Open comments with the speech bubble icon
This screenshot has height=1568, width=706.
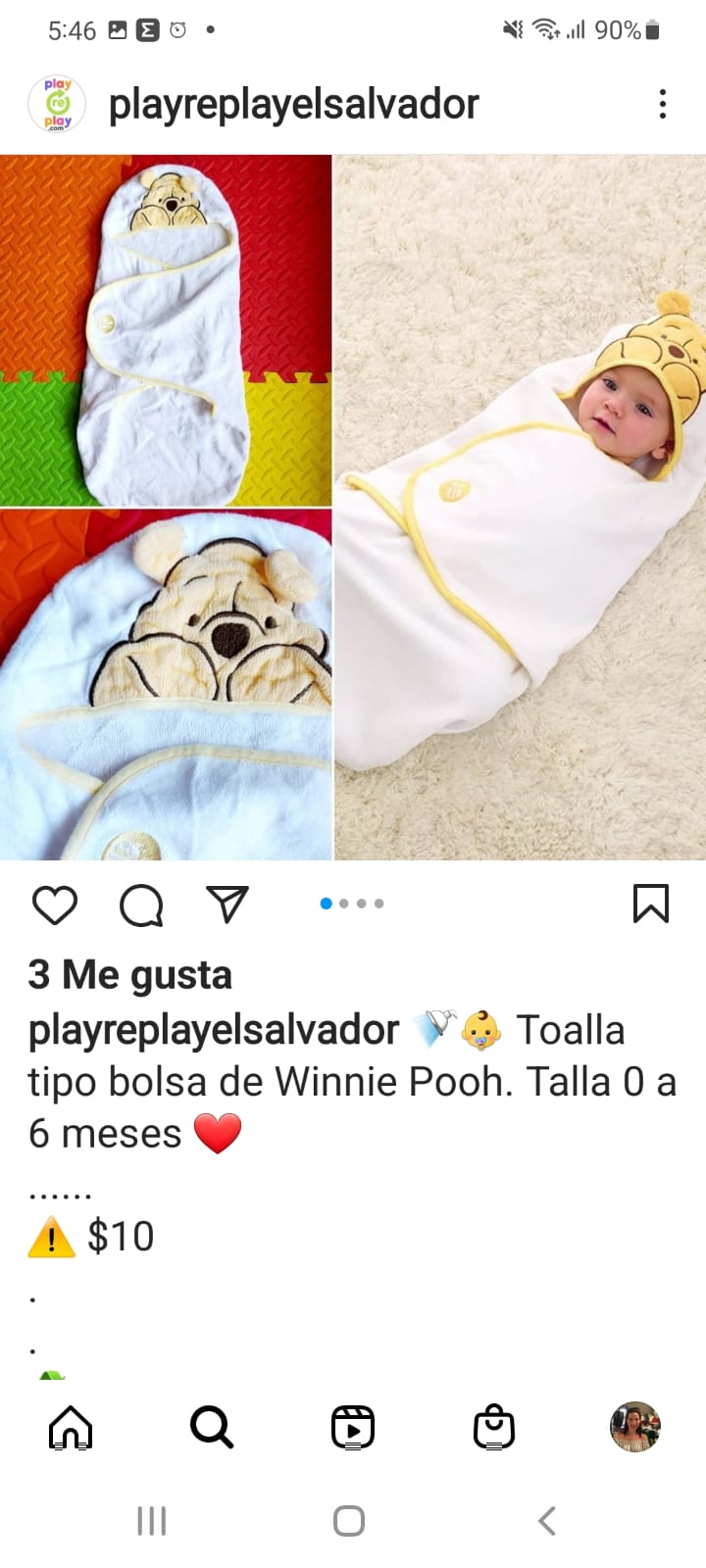tap(141, 905)
